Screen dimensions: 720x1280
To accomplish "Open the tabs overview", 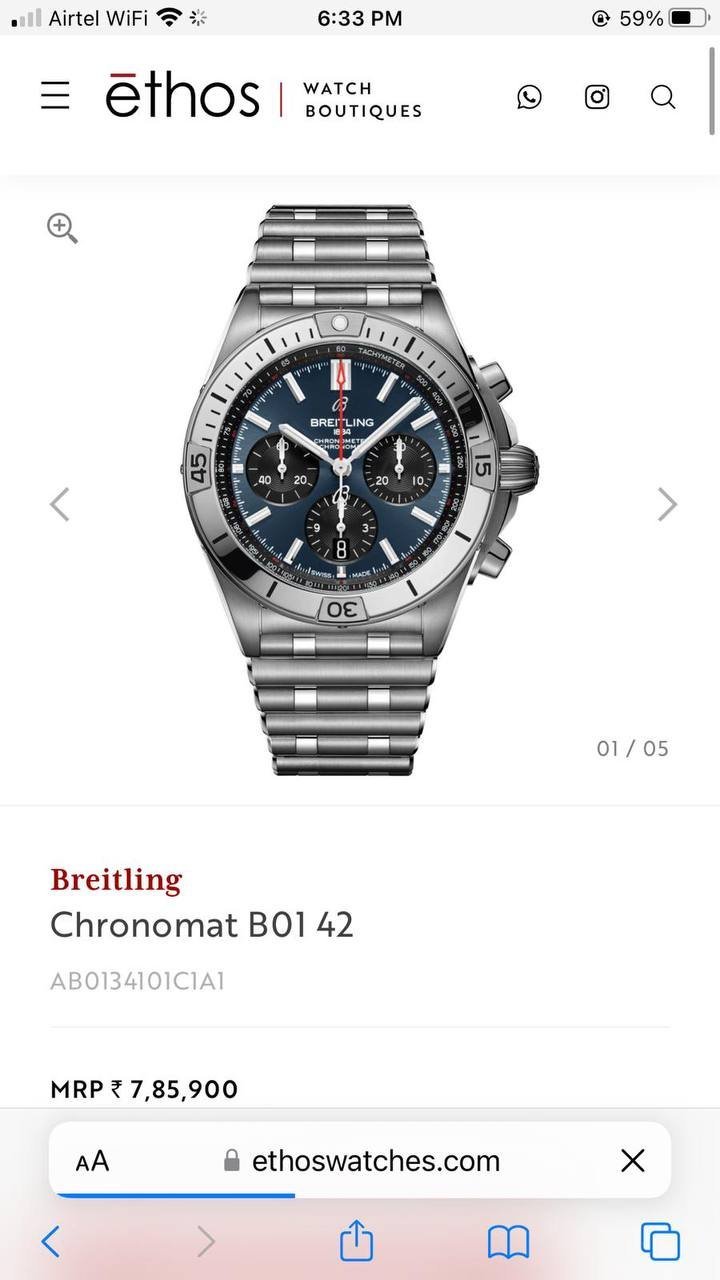I will point(660,1242).
